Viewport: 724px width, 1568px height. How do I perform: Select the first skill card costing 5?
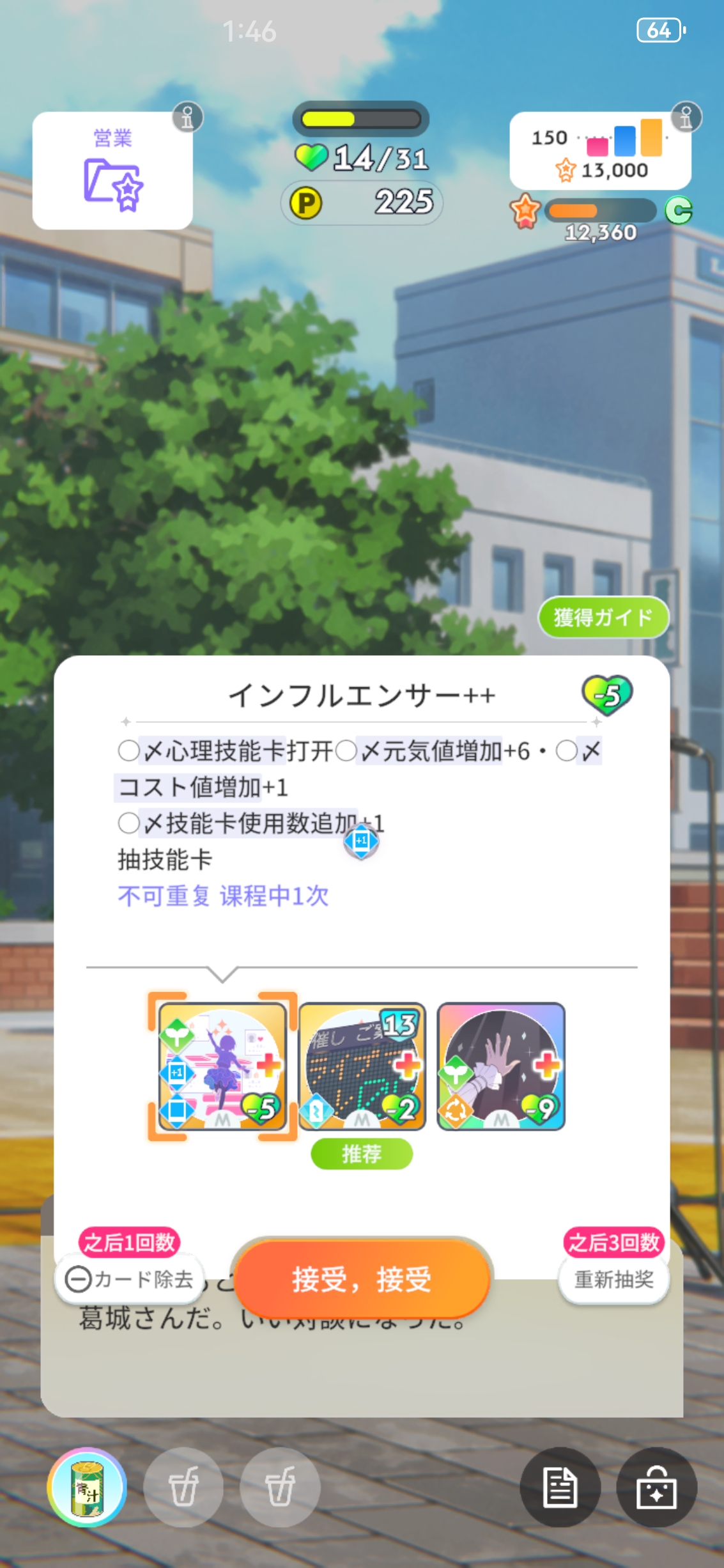point(222,1066)
